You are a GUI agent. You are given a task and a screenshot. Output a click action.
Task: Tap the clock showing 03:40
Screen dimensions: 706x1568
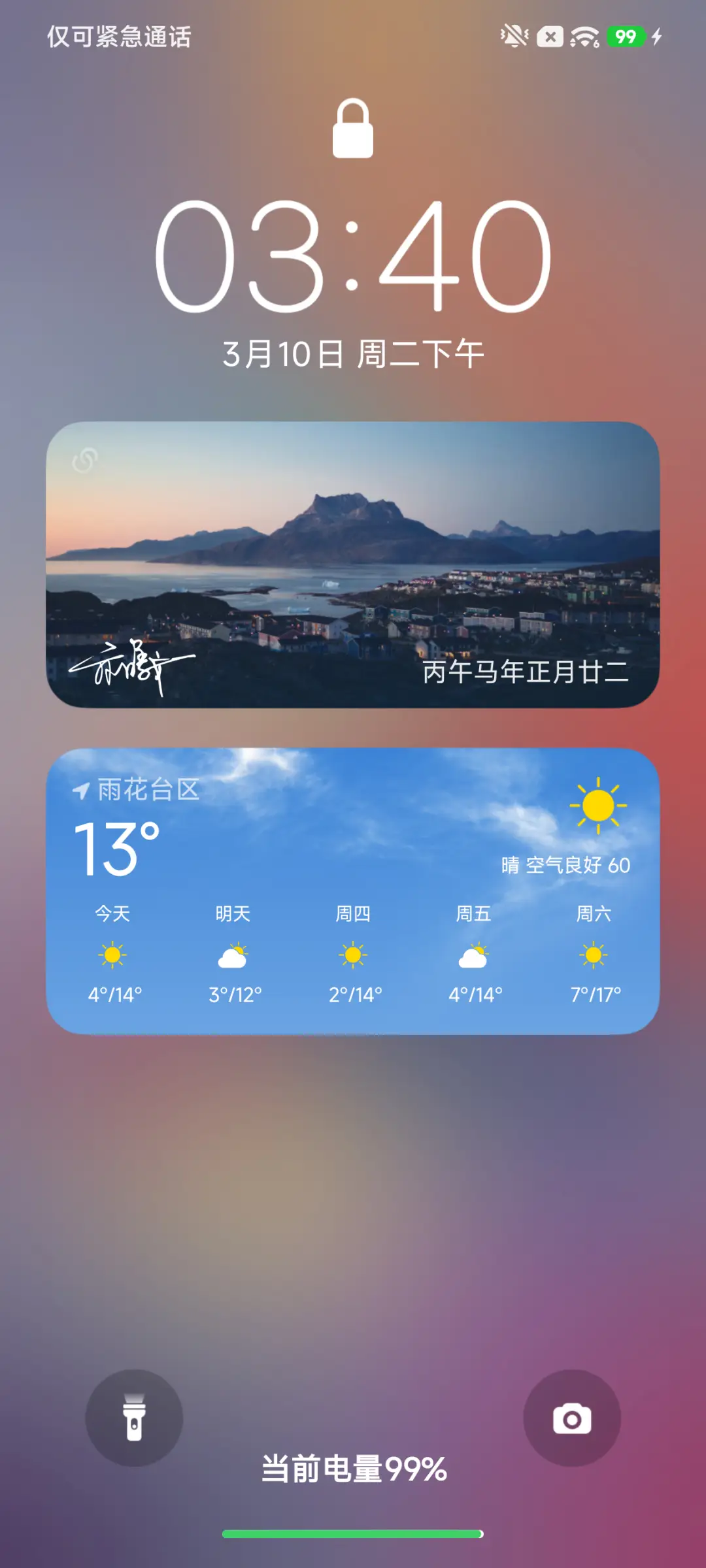353,255
